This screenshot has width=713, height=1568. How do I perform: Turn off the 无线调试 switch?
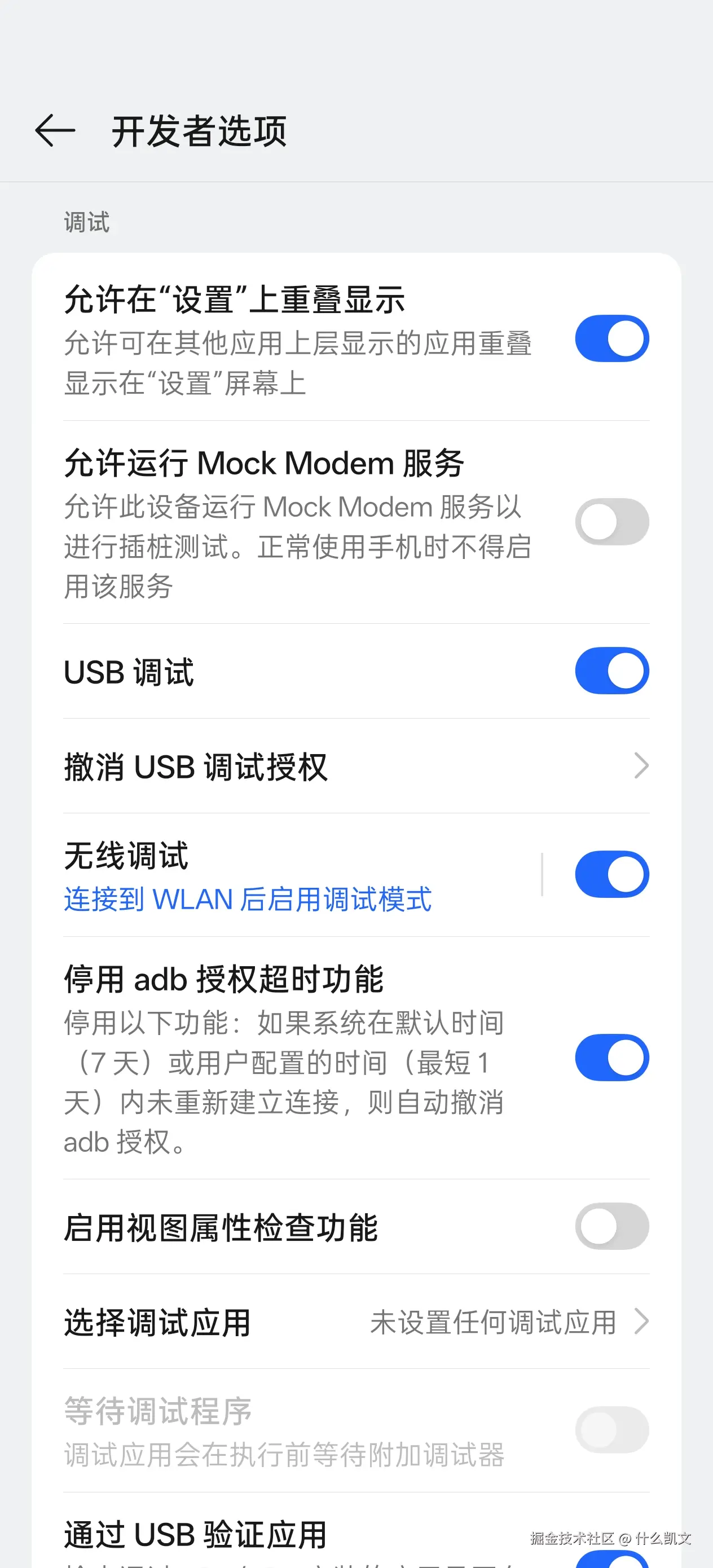[611, 875]
